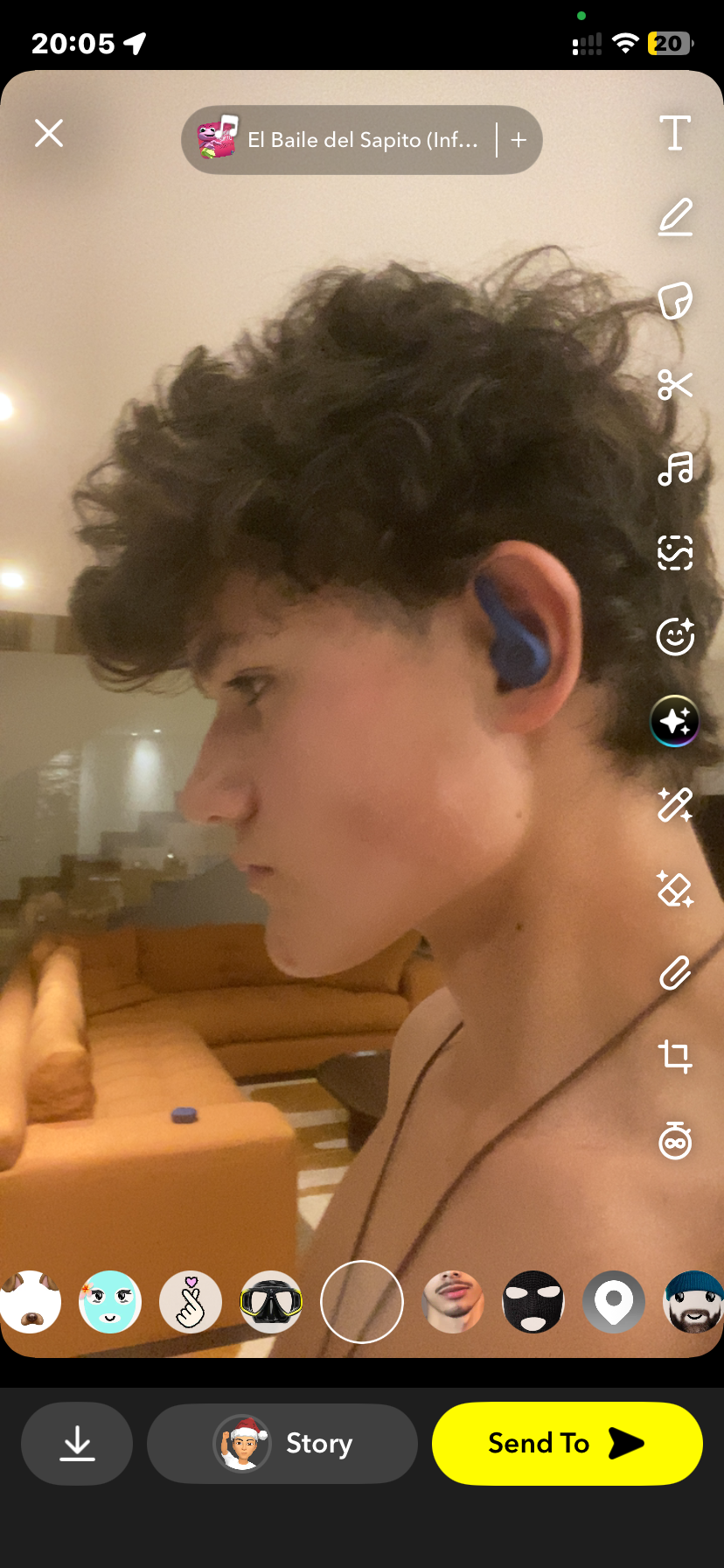Open El Baile del Sapito music sticker

point(341,140)
